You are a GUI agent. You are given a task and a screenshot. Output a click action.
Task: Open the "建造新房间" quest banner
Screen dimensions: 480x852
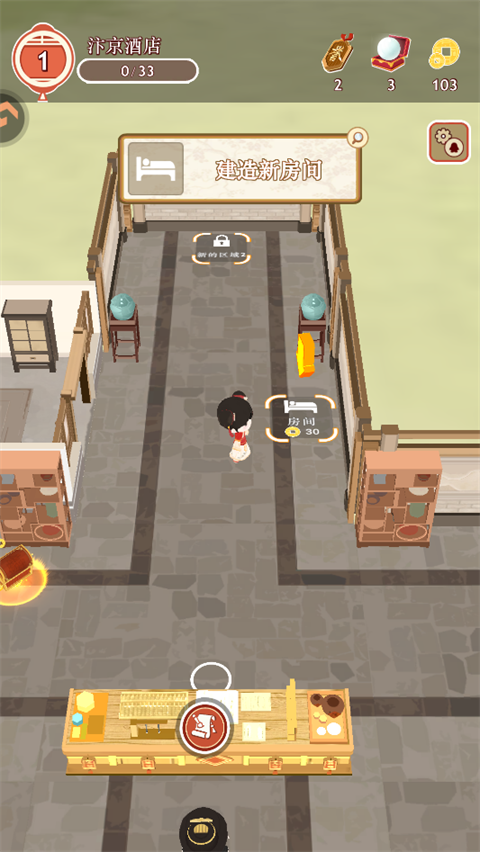pyautogui.click(x=240, y=169)
